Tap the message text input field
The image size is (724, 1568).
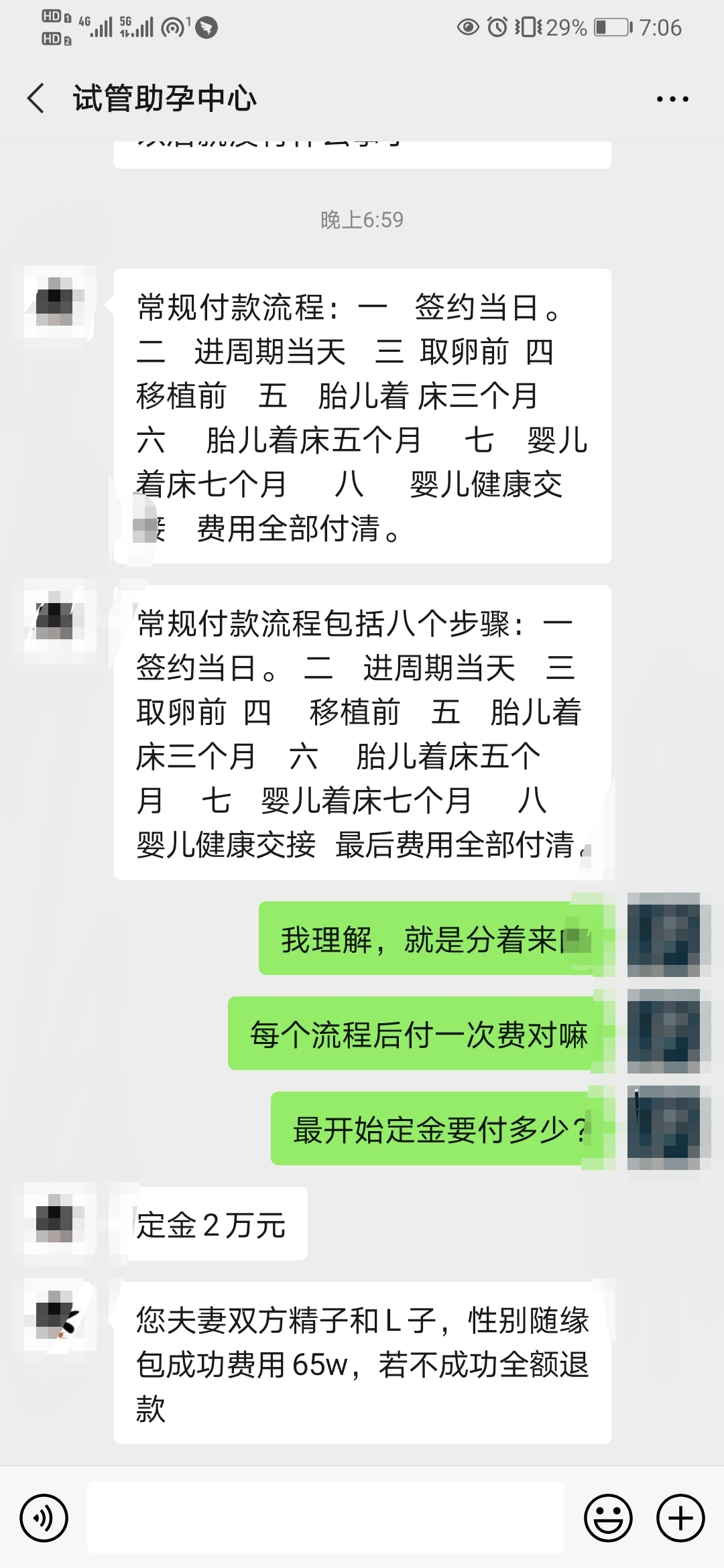click(x=326, y=1518)
